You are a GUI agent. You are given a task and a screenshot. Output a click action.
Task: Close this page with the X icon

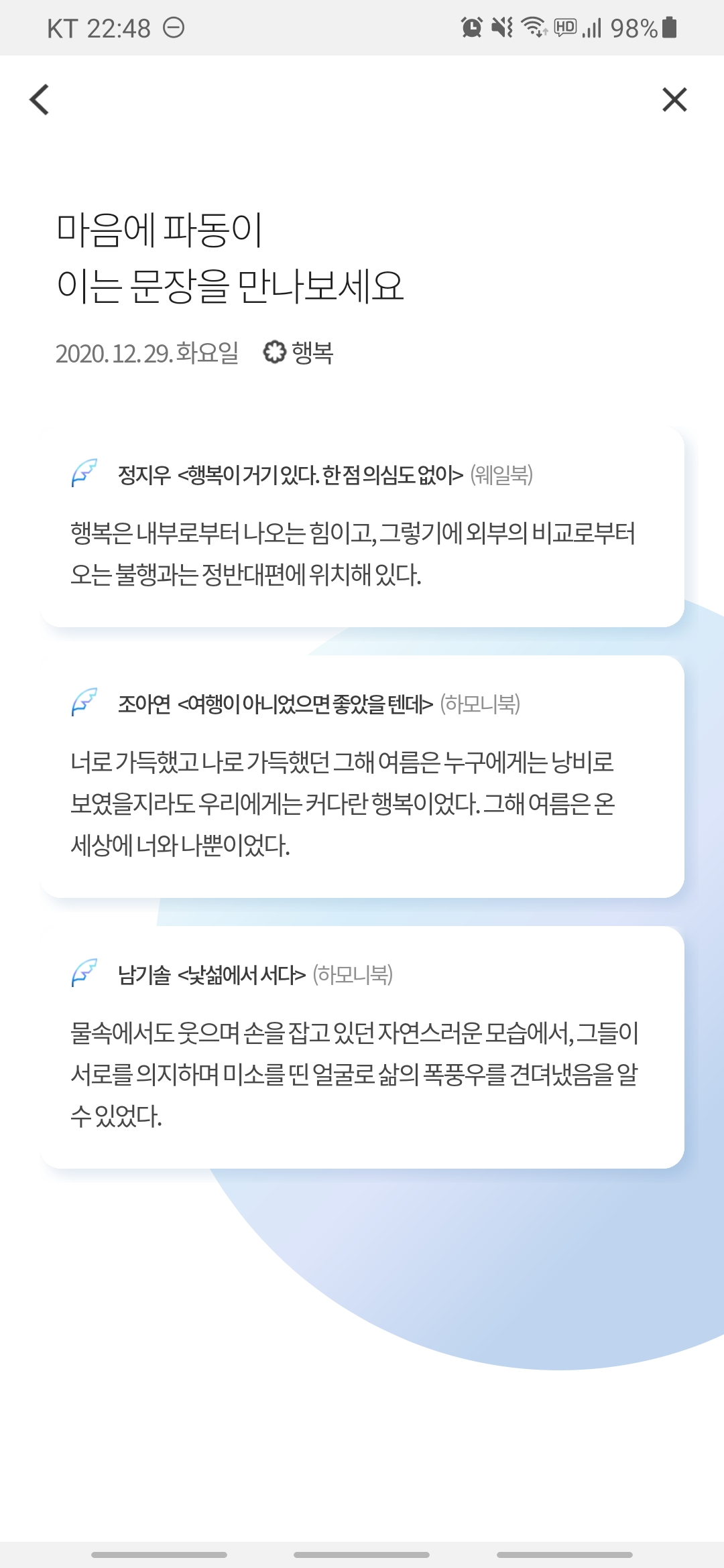pyautogui.click(x=674, y=100)
